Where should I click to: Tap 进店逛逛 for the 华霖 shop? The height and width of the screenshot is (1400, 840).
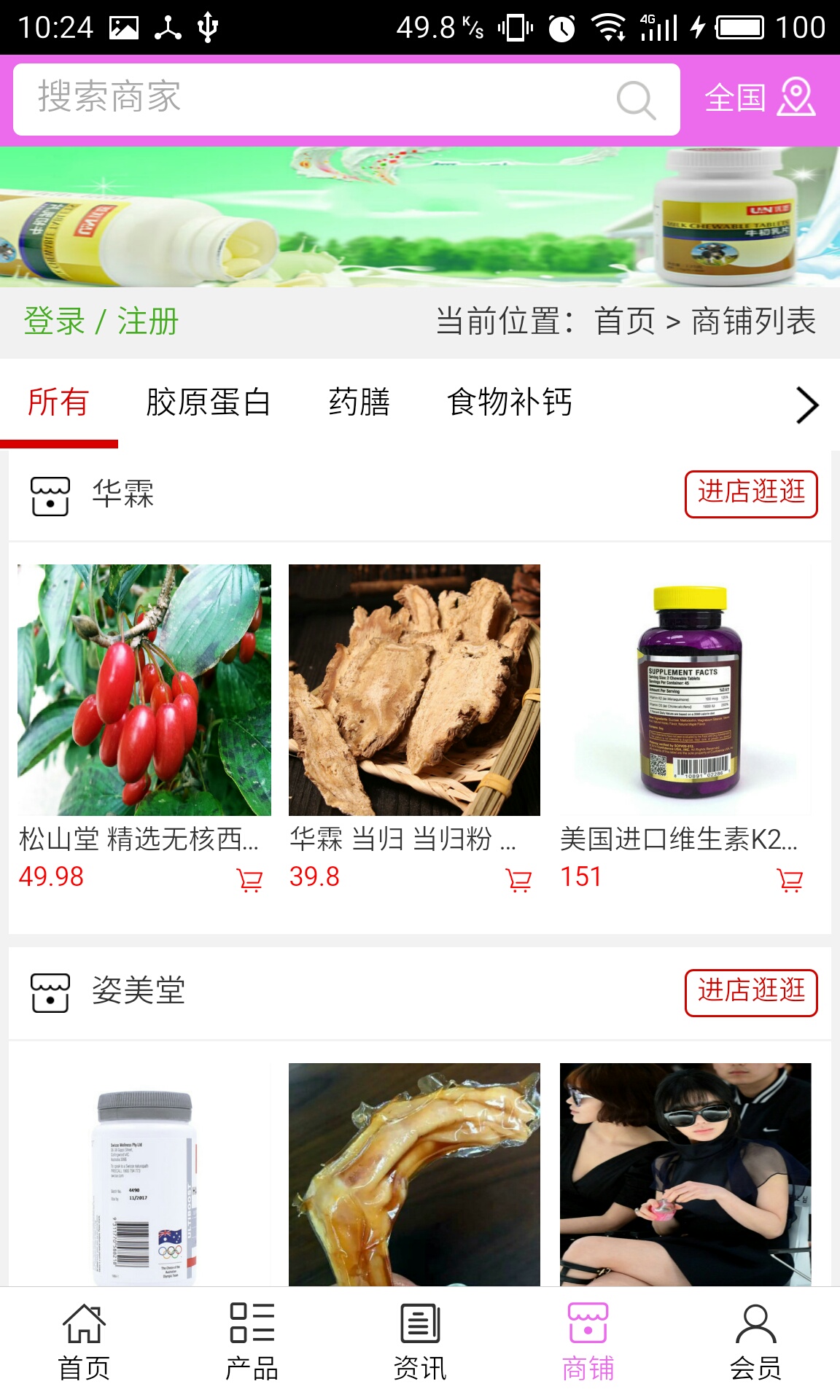pyautogui.click(x=751, y=494)
